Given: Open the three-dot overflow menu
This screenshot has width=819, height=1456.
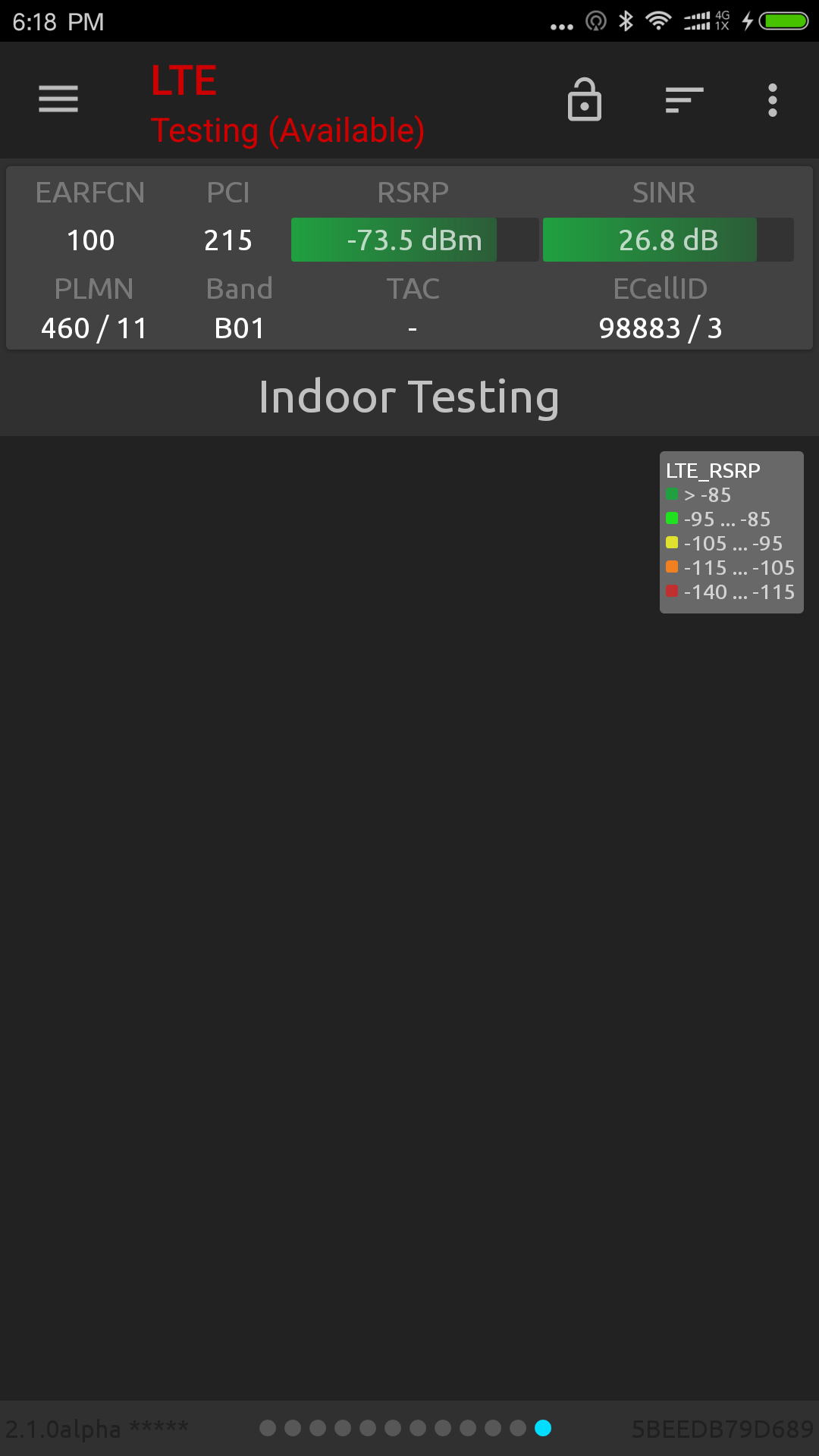Looking at the screenshot, I should point(772,100).
